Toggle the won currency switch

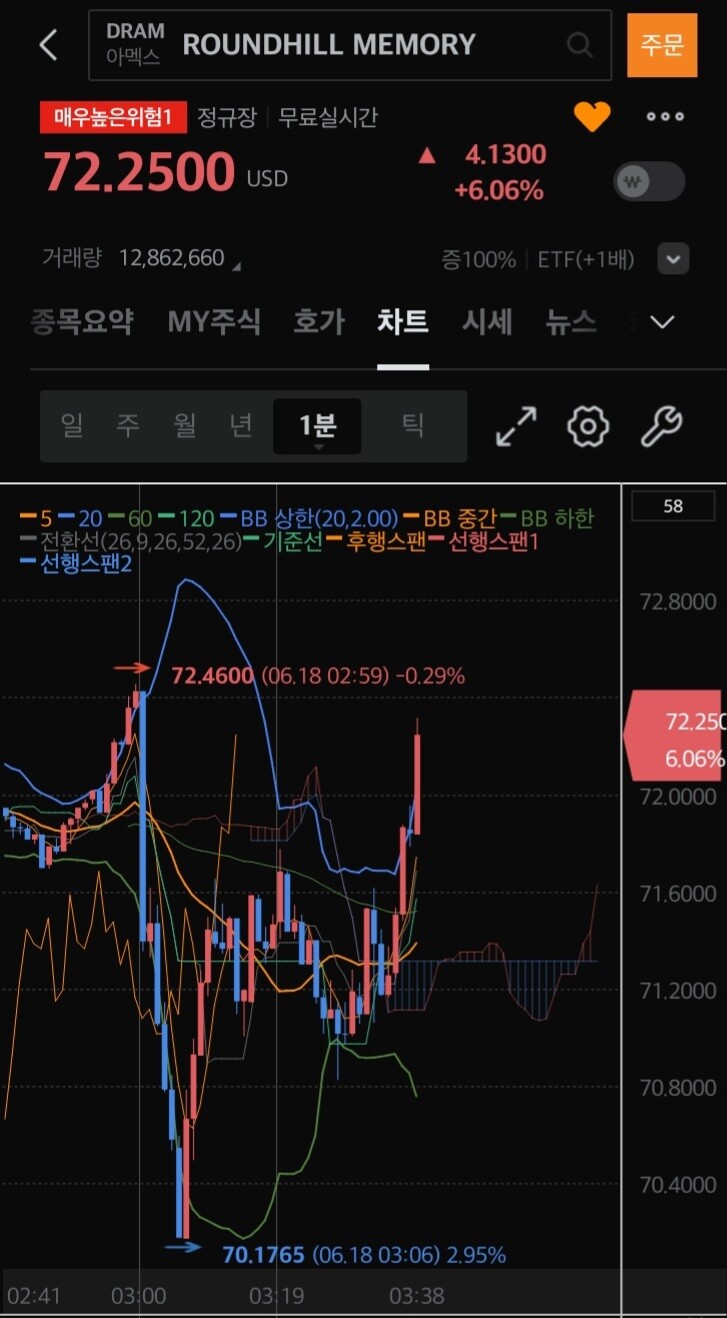tap(649, 182)
